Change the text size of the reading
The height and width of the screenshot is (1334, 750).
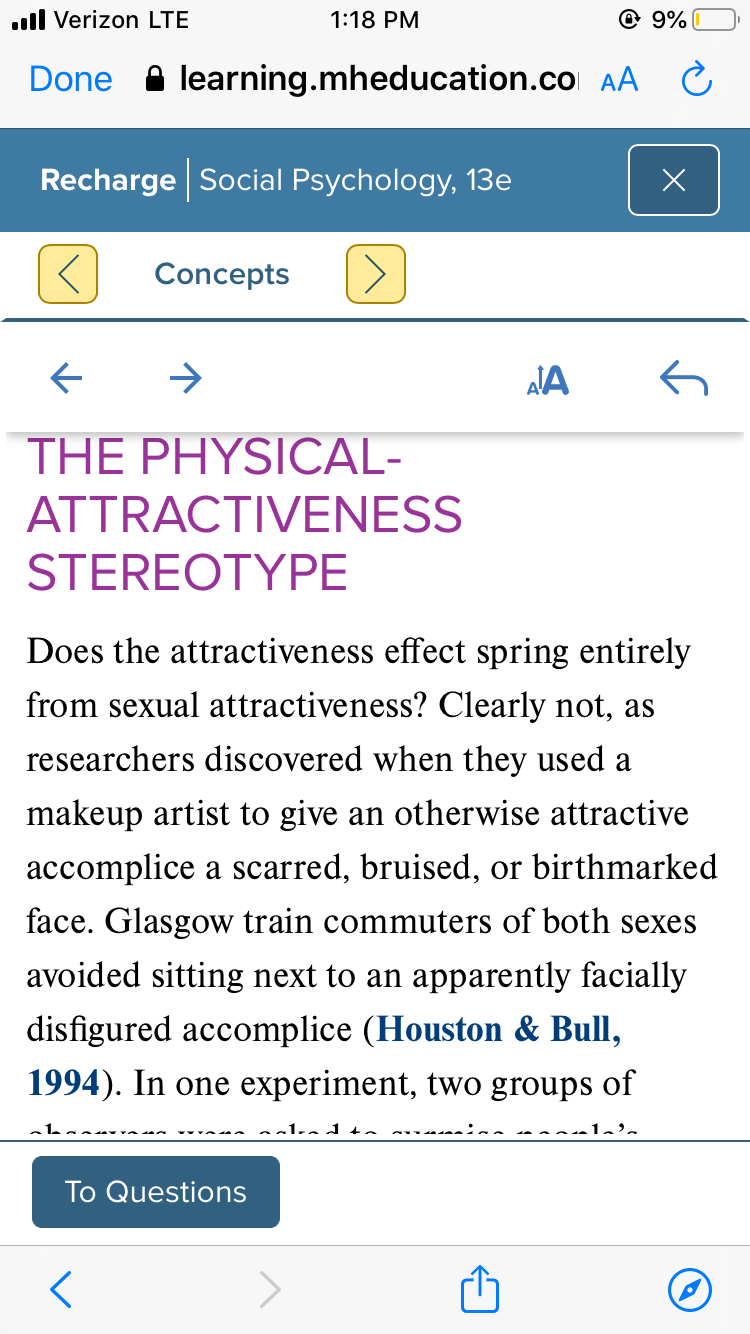click(x=547, y=379)
